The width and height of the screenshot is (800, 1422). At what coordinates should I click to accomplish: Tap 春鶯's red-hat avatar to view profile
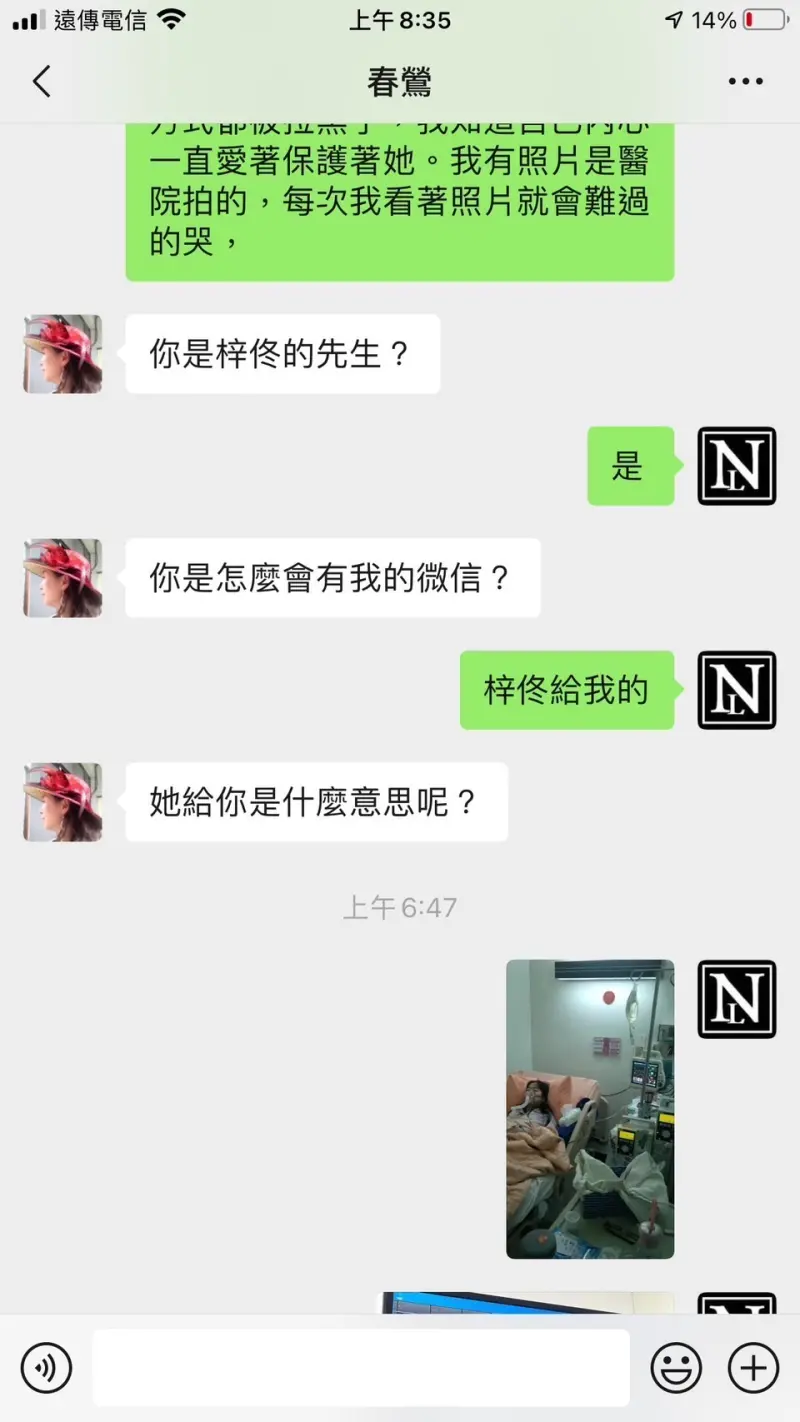[x=62, y=354]
